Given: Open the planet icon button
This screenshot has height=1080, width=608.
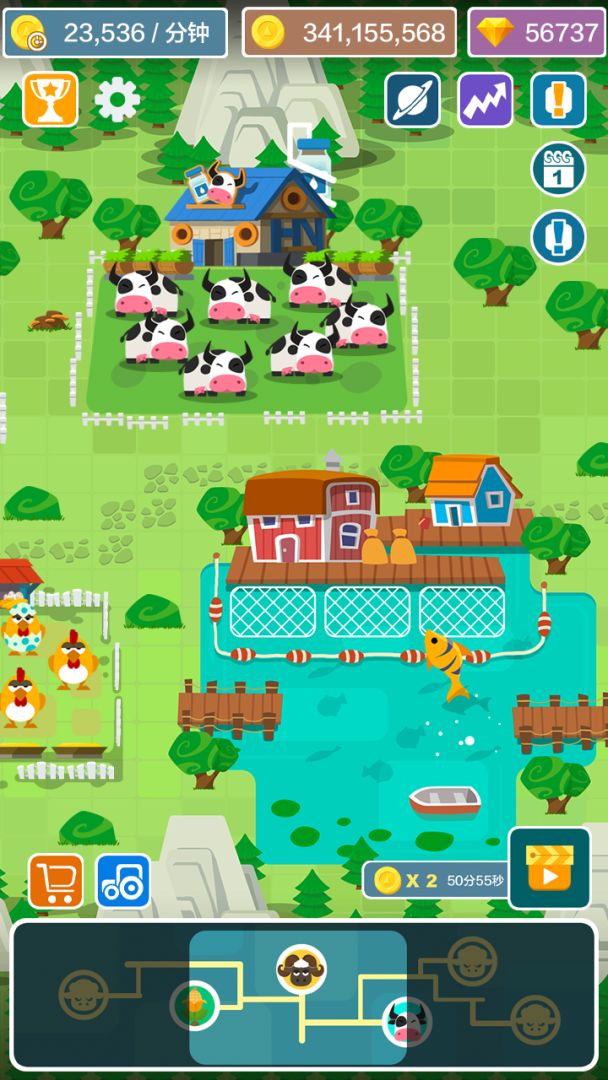Looking at the screenshot, I should (x=412, y=100).
